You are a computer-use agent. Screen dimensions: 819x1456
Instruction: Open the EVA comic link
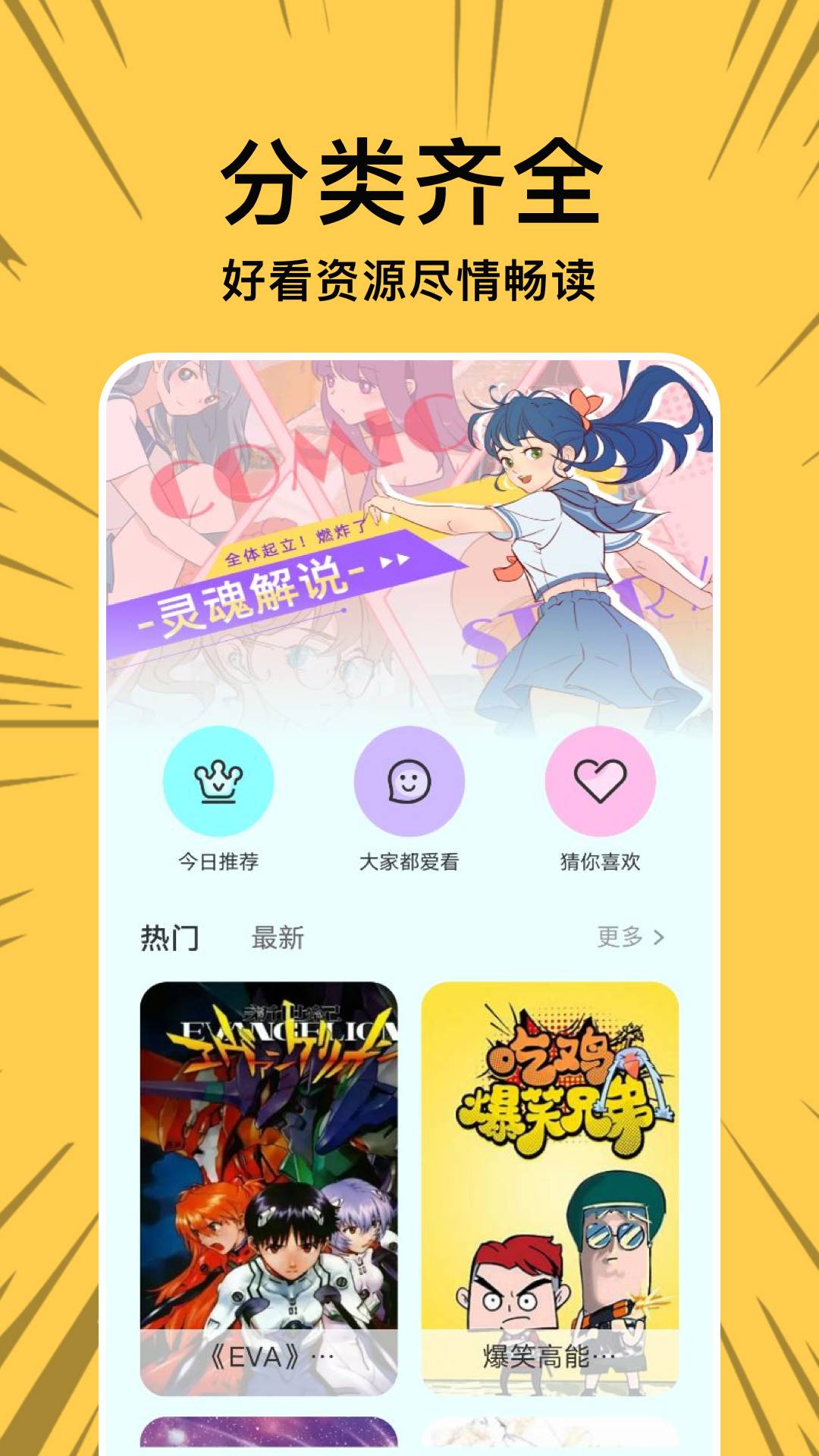(x=273, y=1160)
